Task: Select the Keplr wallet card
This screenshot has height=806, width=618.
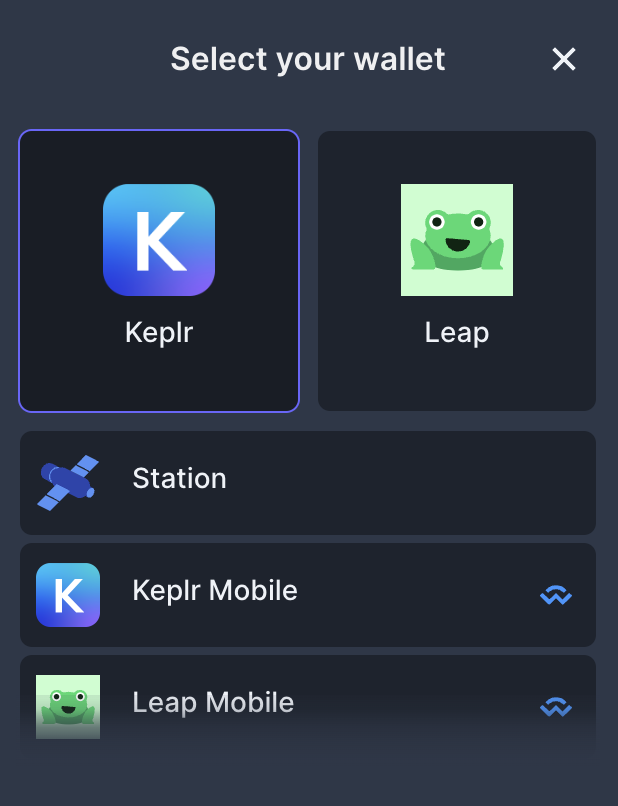Action: coord(159,270)
